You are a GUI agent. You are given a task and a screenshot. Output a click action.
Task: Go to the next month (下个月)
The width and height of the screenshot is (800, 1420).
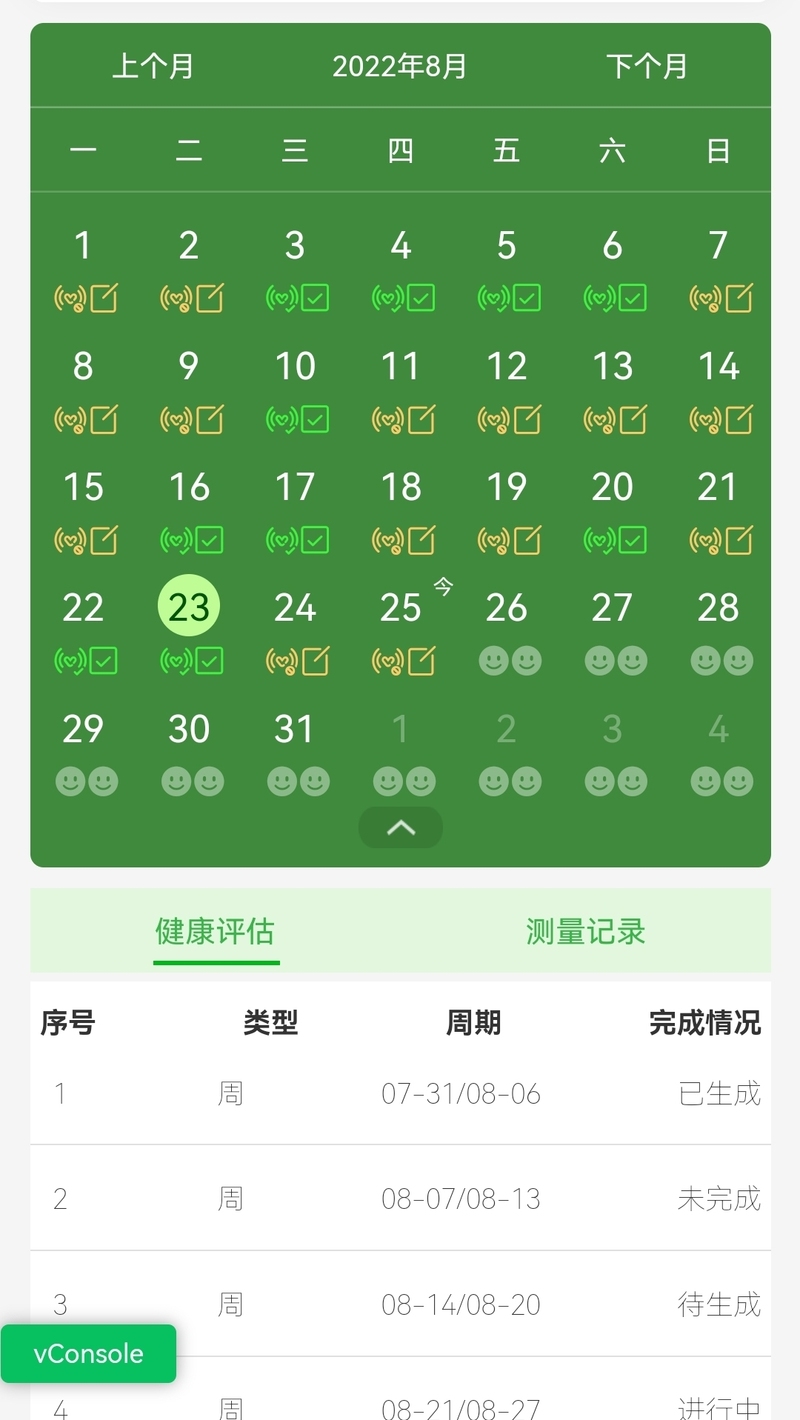pos(647,67)
